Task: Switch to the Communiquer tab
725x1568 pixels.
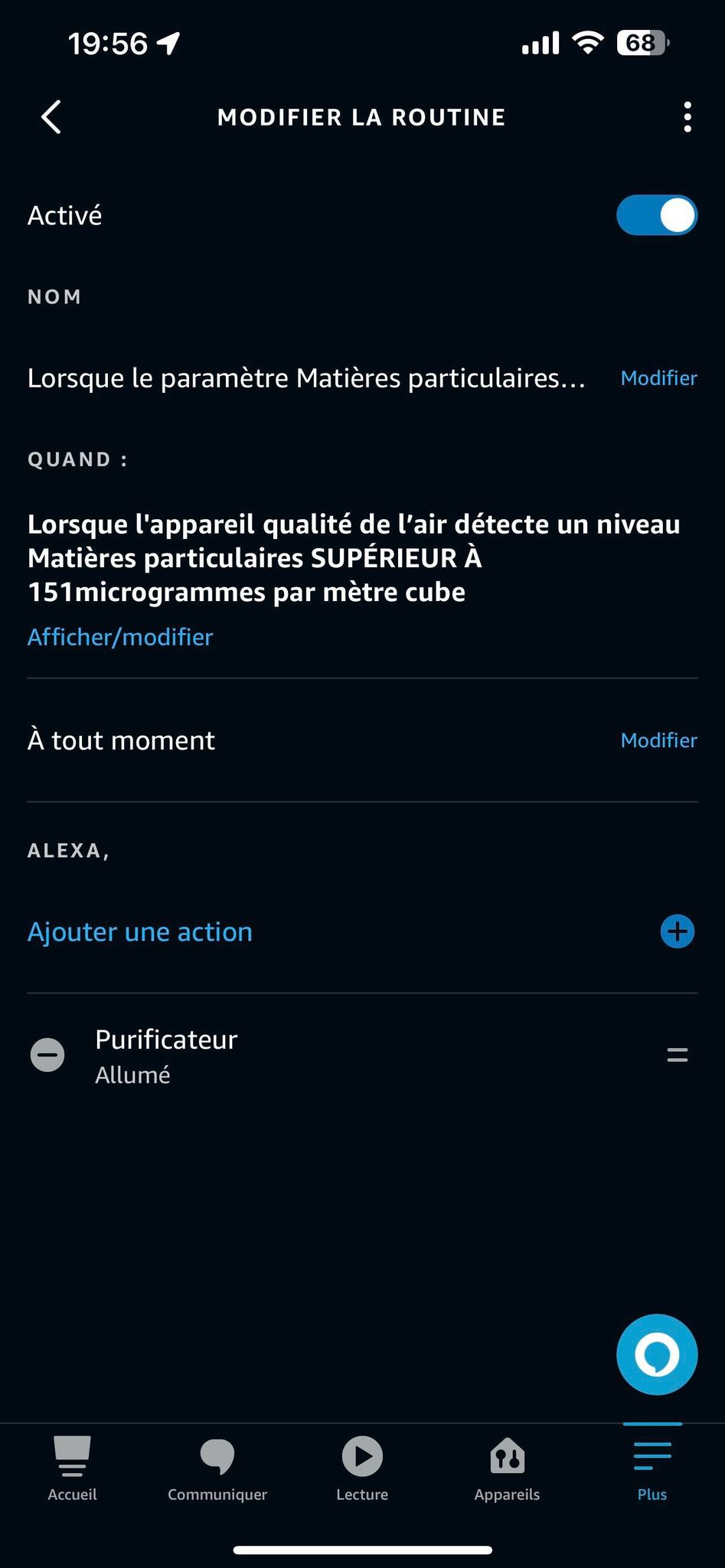Action: coord(217,1468)
